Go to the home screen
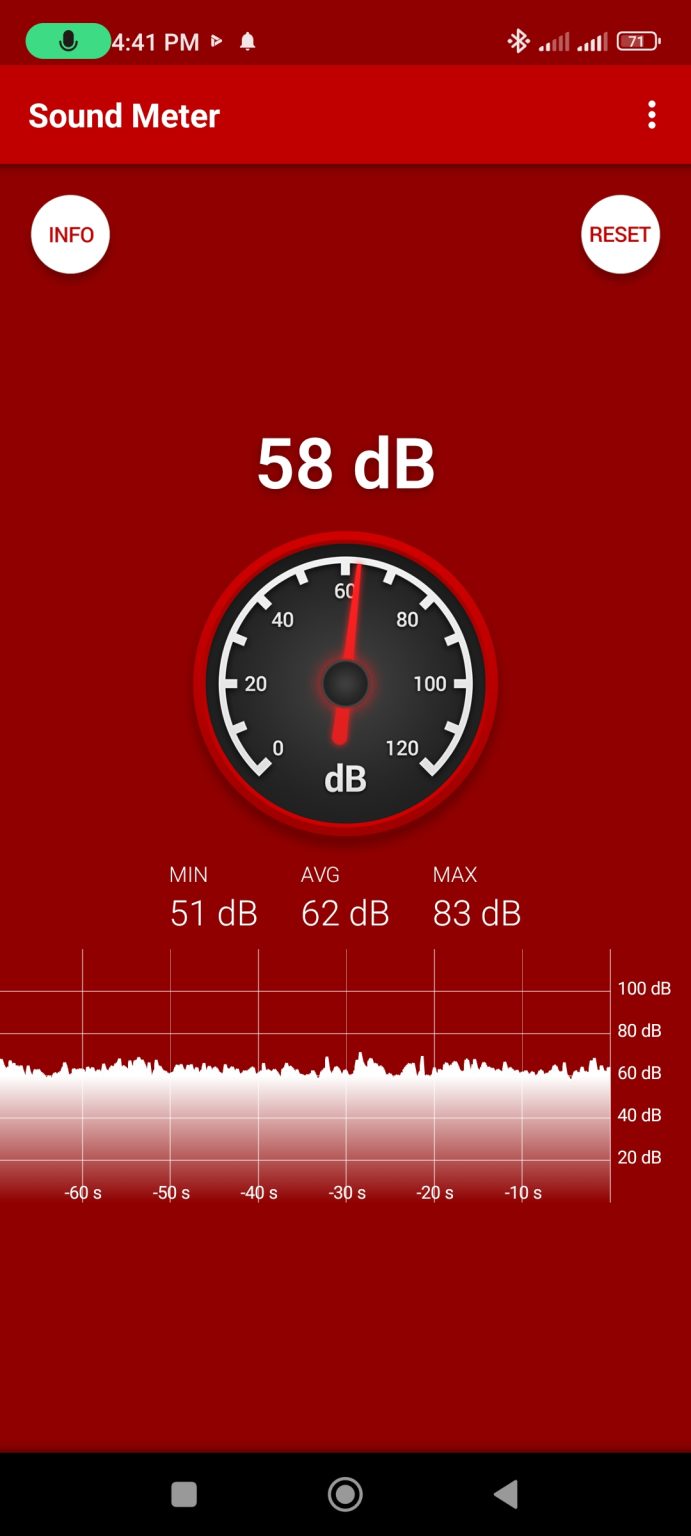691x1536 pixels. (x=345, y=1494)
